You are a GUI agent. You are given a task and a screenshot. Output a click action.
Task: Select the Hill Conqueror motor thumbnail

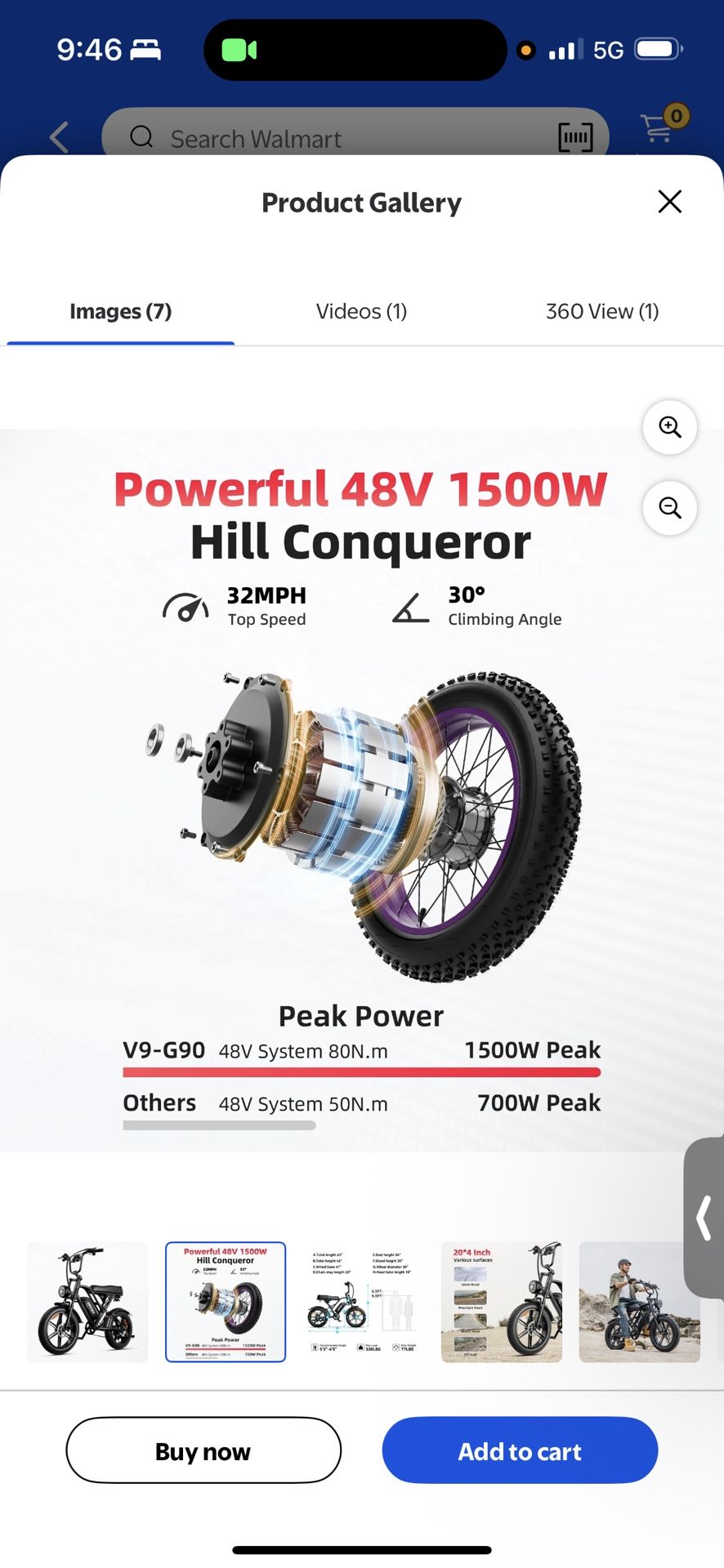(226, 1302)
